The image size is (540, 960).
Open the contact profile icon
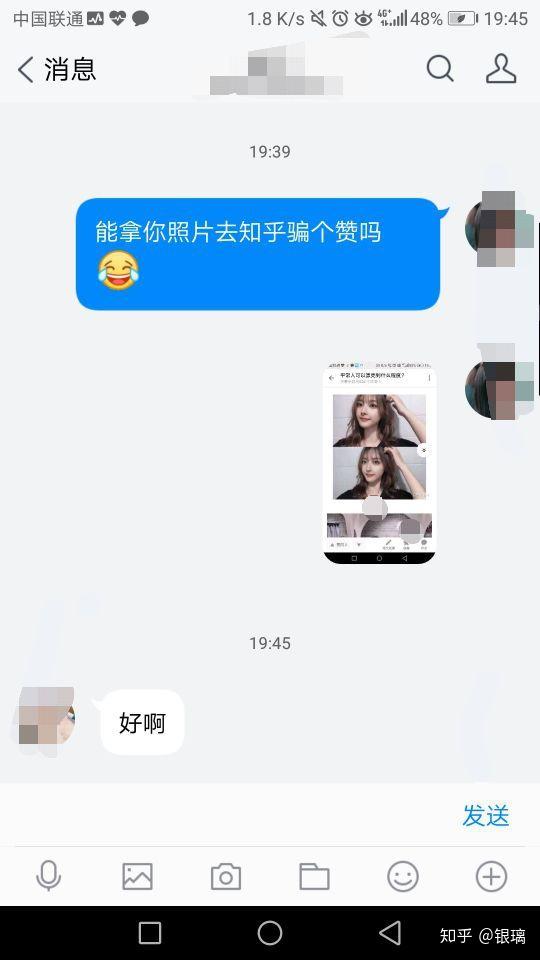click(501, 68)
